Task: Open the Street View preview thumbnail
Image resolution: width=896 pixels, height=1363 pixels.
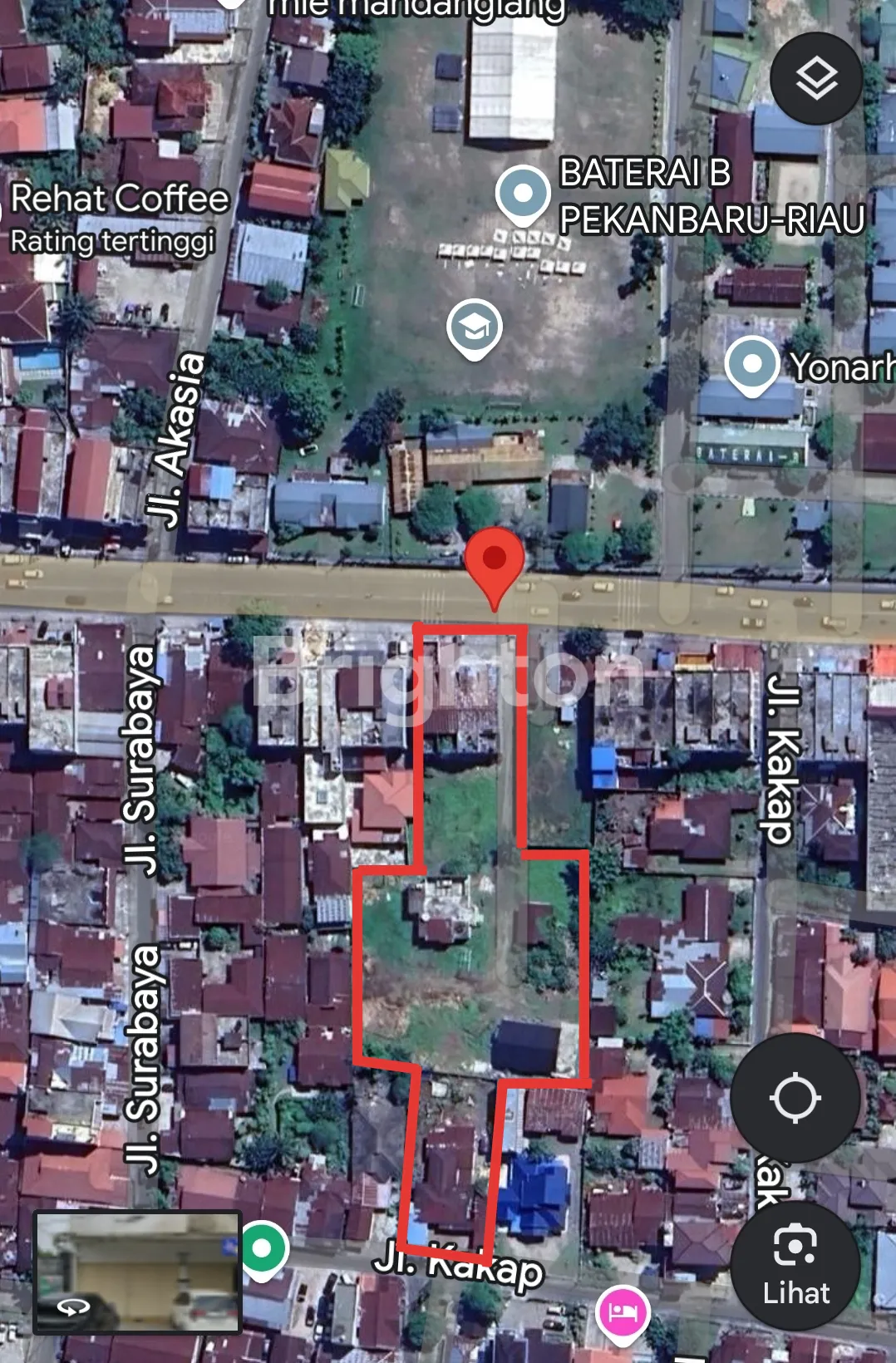Action: [x=137, y=1272]
